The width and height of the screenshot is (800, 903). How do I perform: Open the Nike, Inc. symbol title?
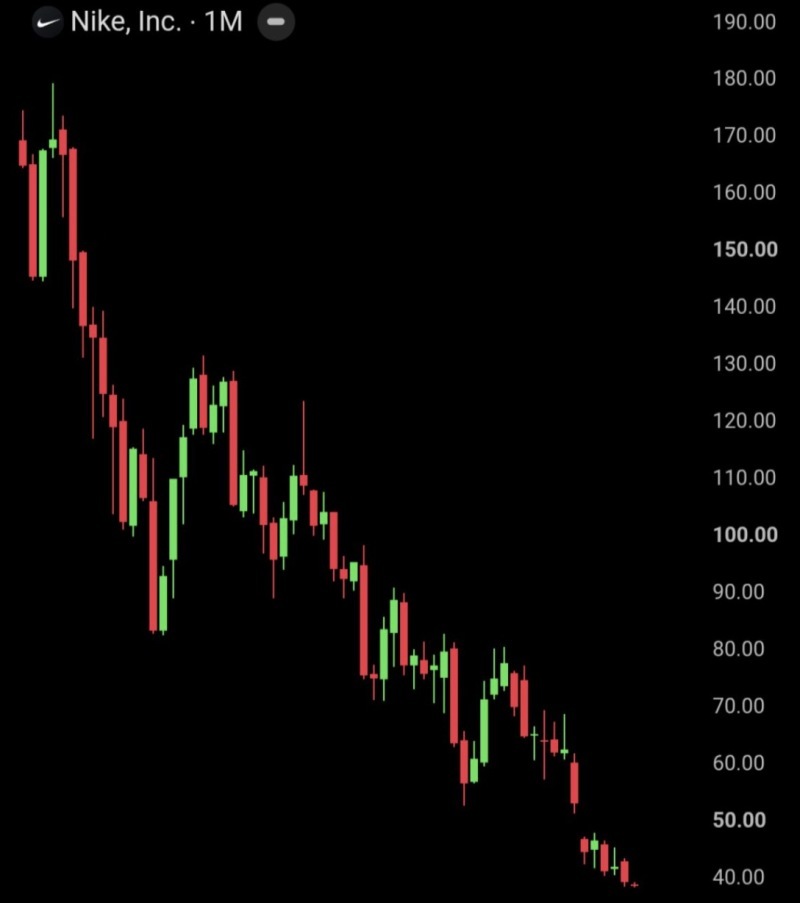[126, 22]
